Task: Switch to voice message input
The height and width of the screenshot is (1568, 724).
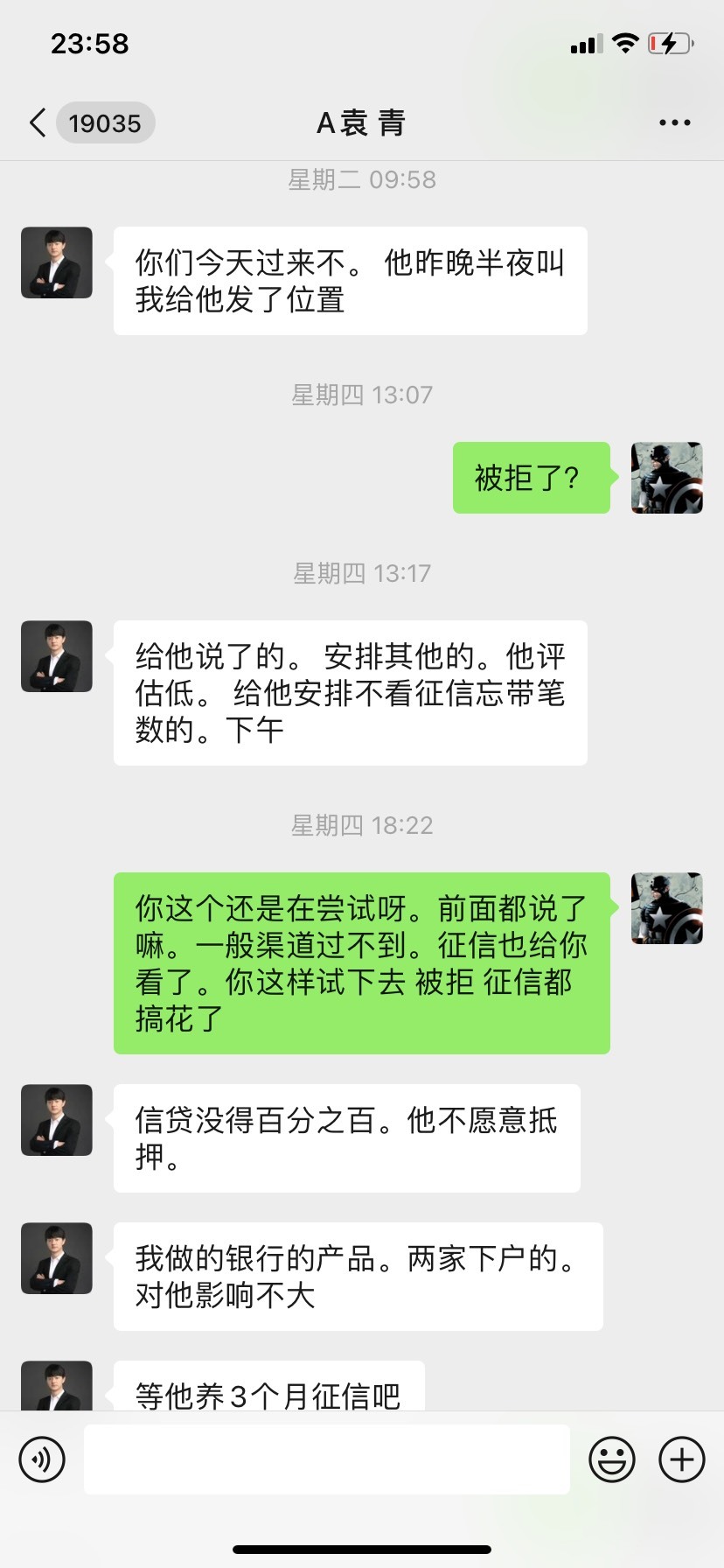Action: (42, 1459)
